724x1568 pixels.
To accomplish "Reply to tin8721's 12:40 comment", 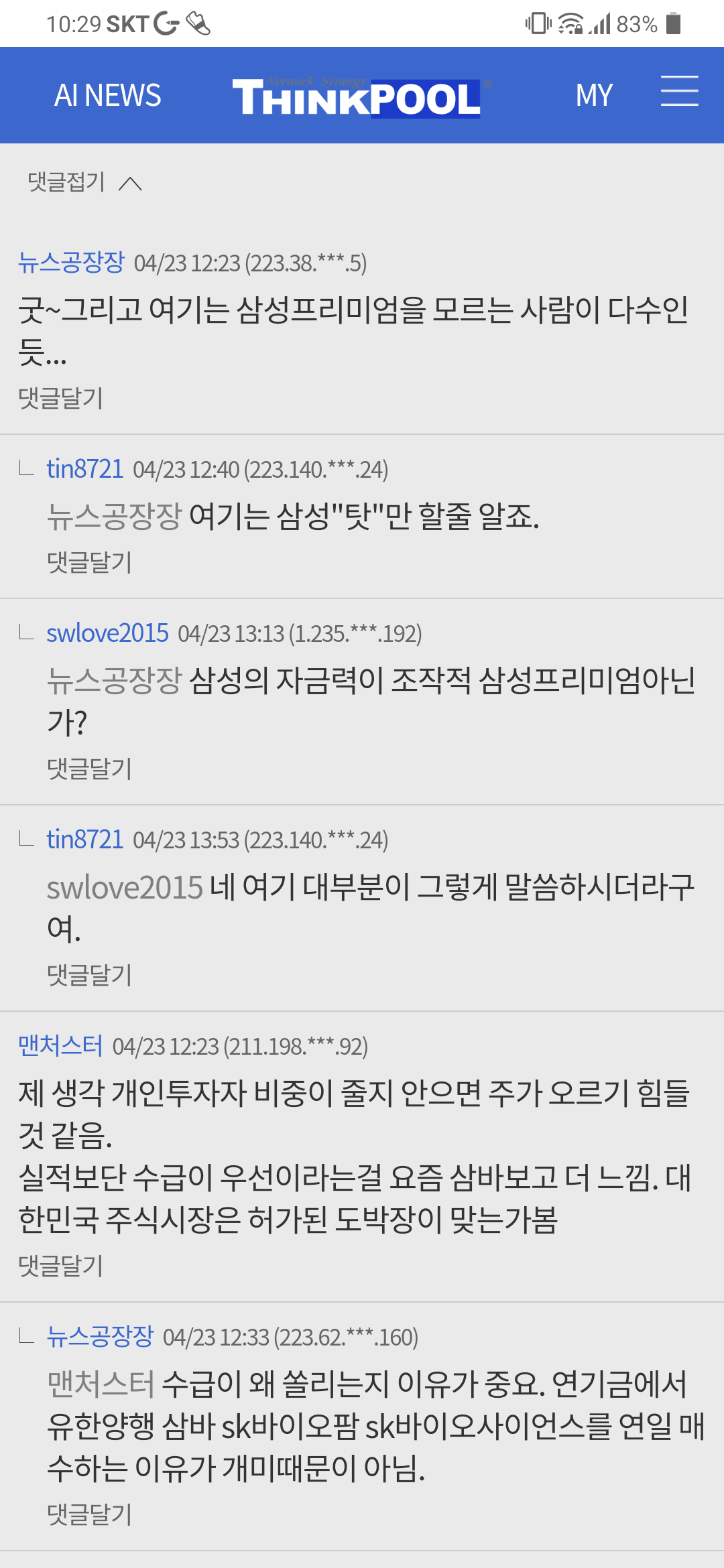I will pos(89,562).
